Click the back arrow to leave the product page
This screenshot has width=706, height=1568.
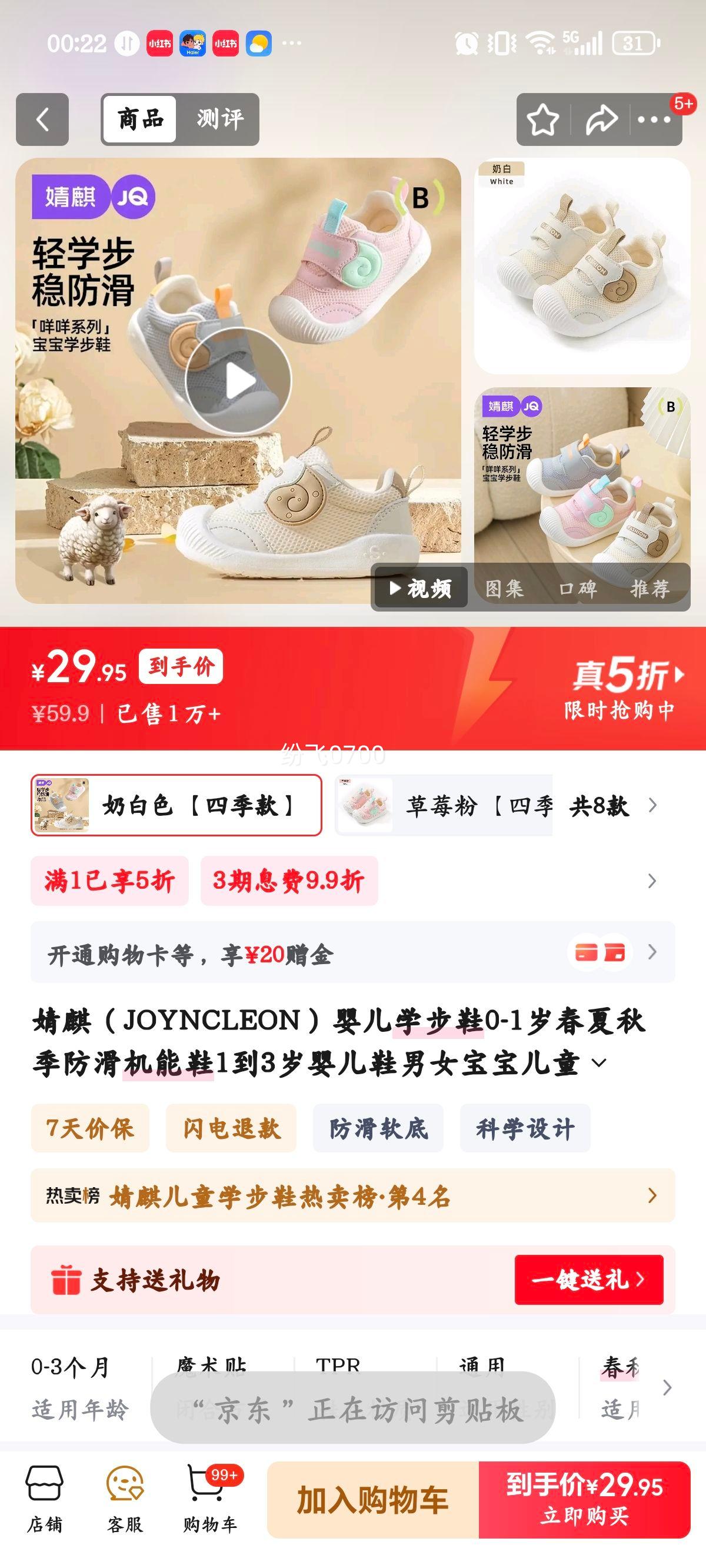[42, 119]
